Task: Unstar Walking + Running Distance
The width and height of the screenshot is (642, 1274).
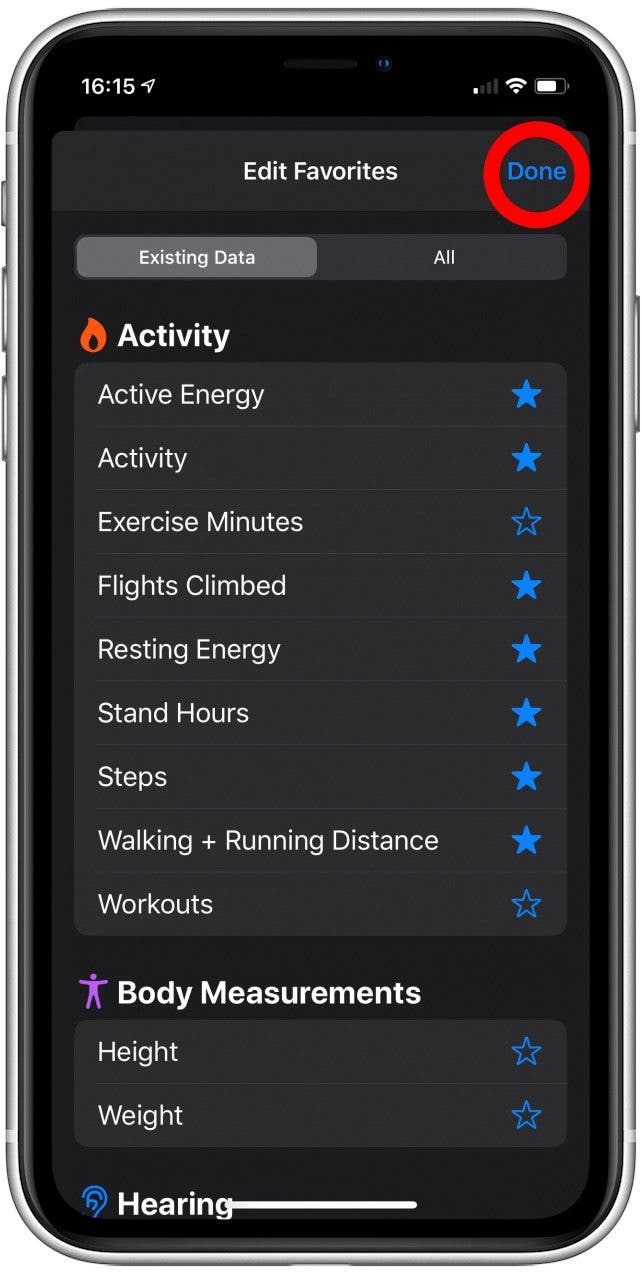Action: [x=526, y=841]
